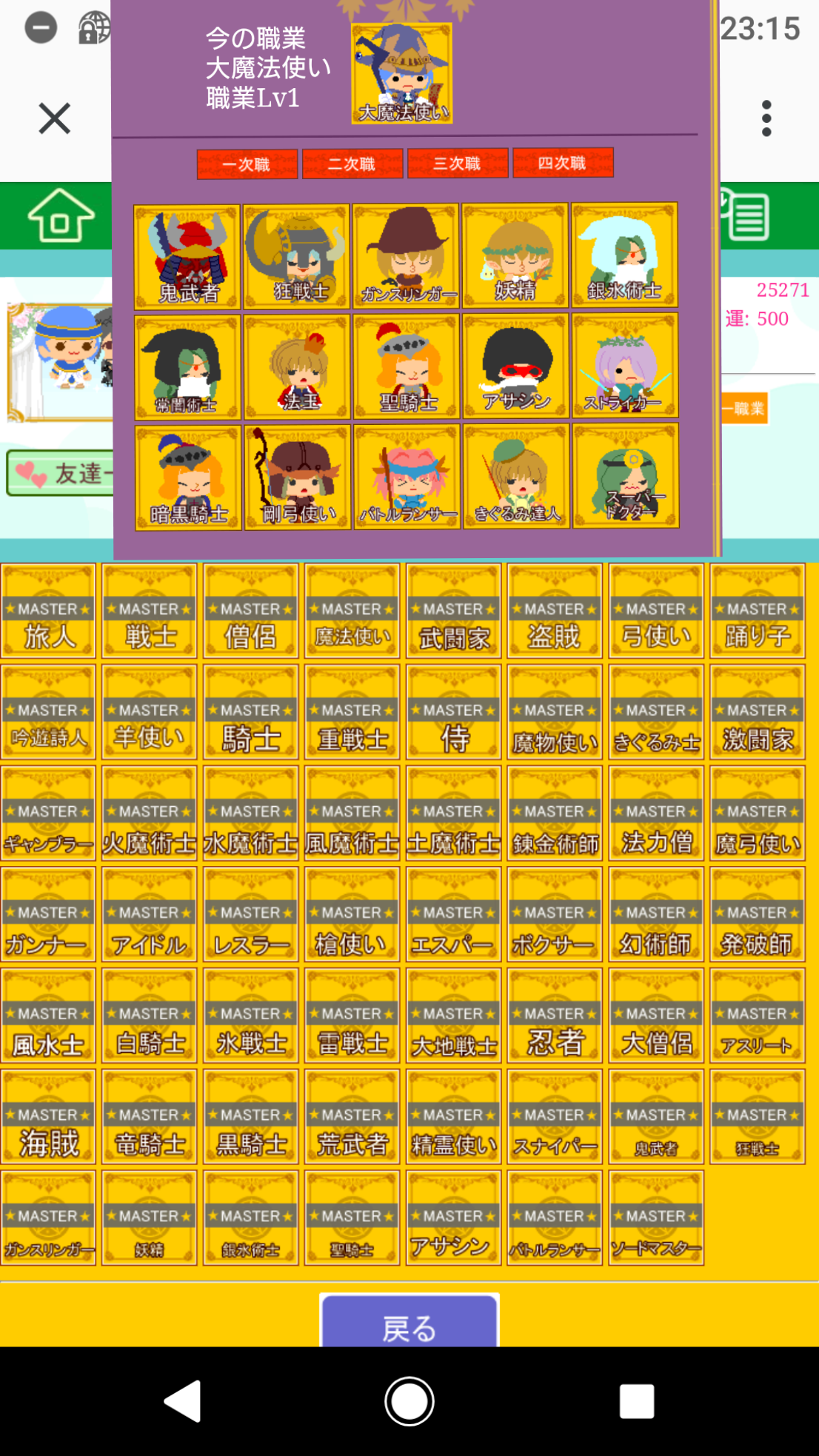This screenshot has width=819, height=1456.
Task: Open the mastered 旅人 job tile
Action: pos(48,611)
